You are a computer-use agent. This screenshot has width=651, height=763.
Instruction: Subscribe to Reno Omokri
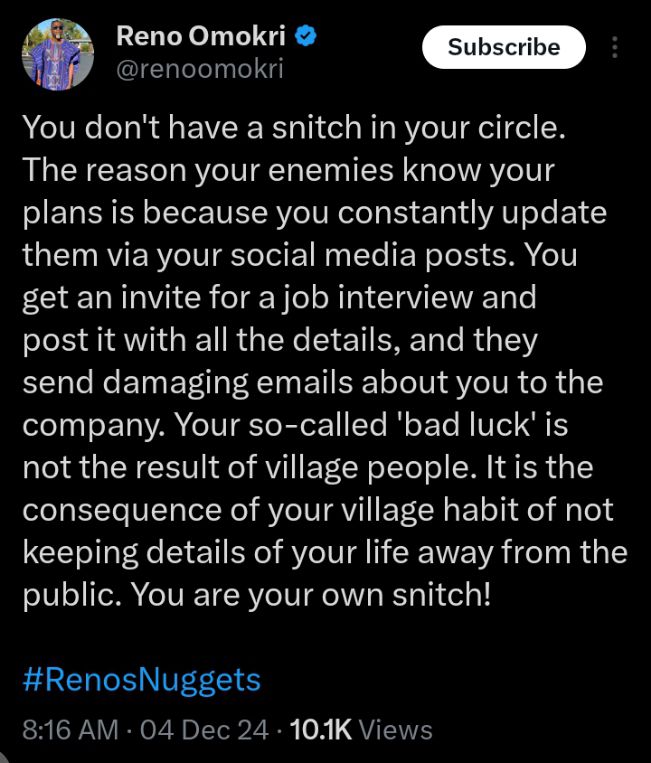pos(503,47)
